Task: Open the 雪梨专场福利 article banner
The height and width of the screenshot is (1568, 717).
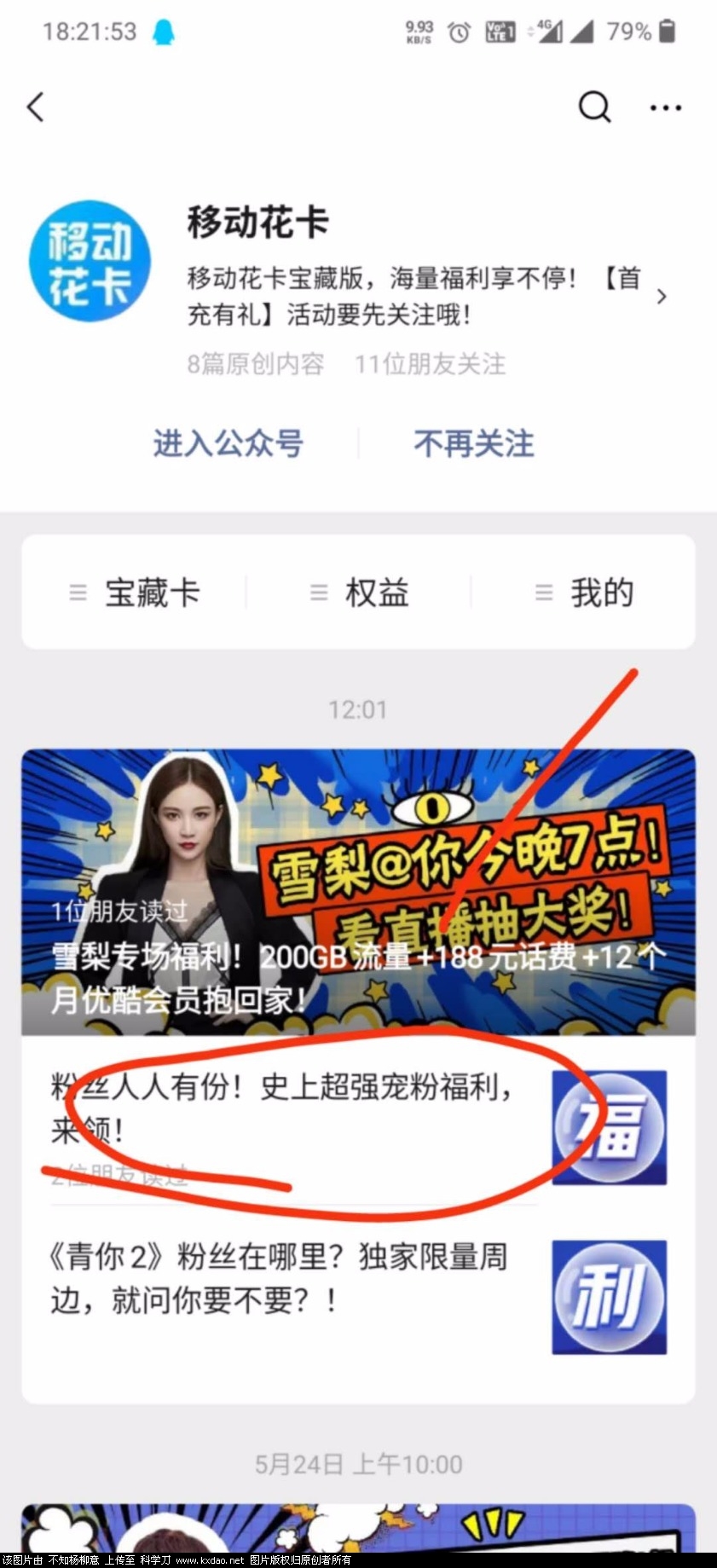Action: click(358, 891)
